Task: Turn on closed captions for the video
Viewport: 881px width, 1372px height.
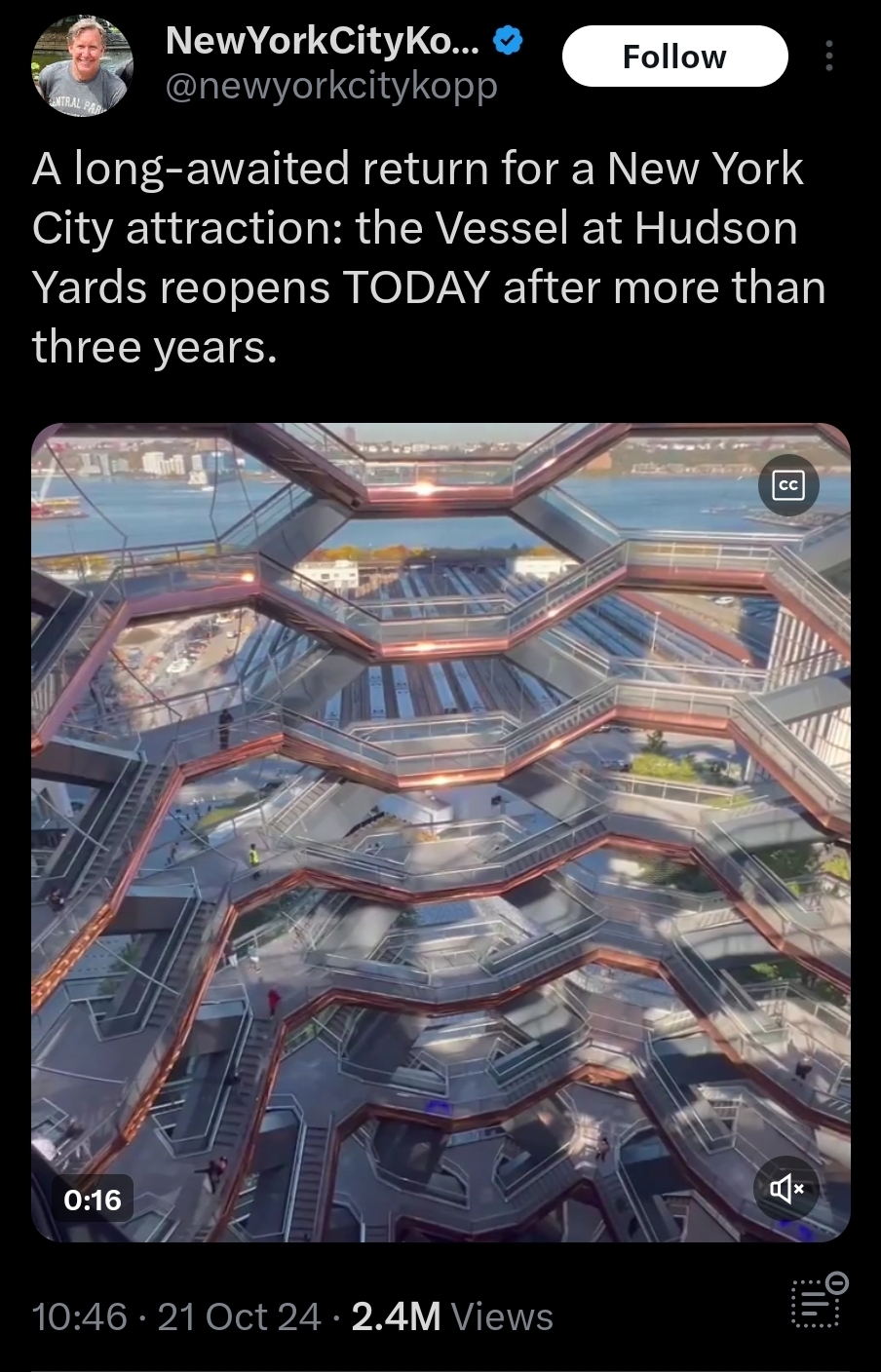Action: (x=787, y=485)
